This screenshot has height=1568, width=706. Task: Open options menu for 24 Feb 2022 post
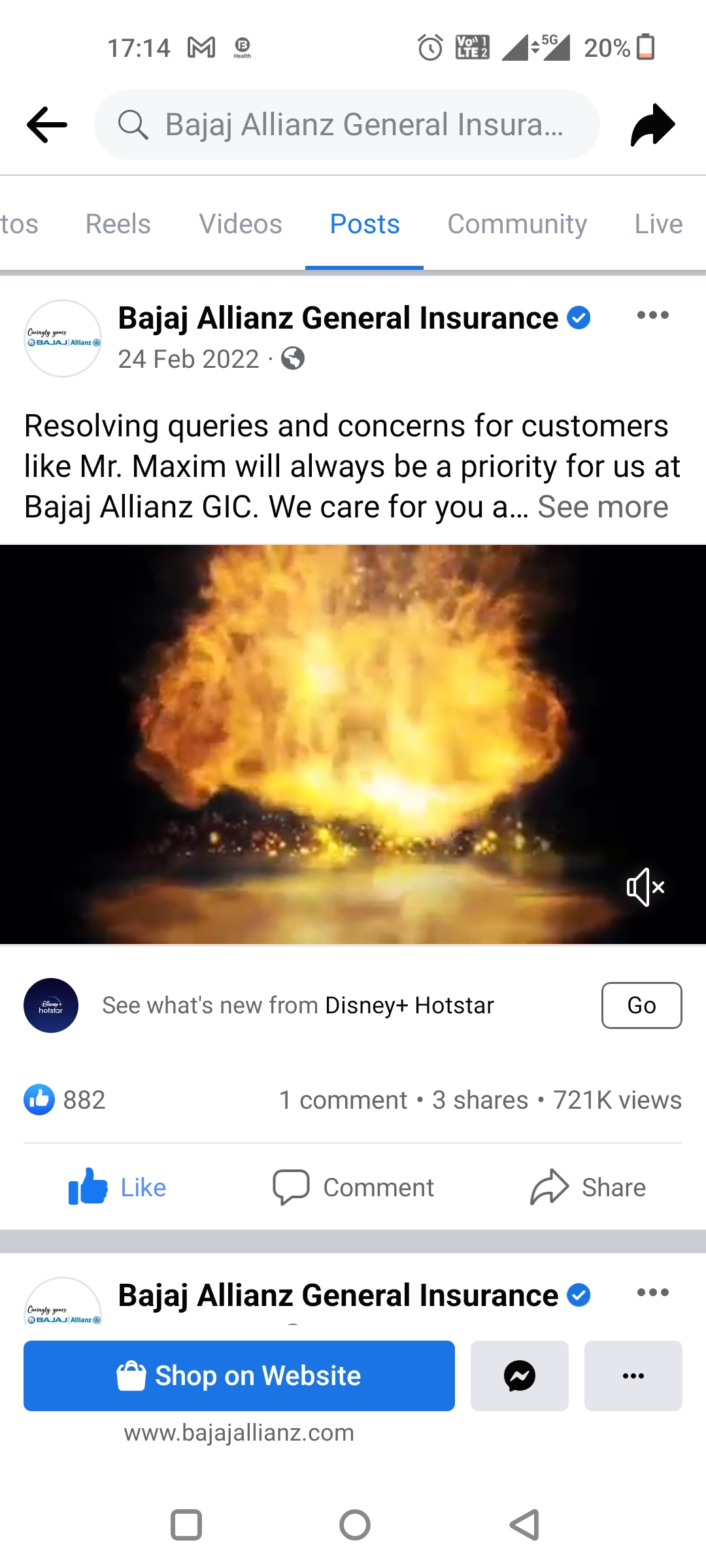tap(652, 315)
